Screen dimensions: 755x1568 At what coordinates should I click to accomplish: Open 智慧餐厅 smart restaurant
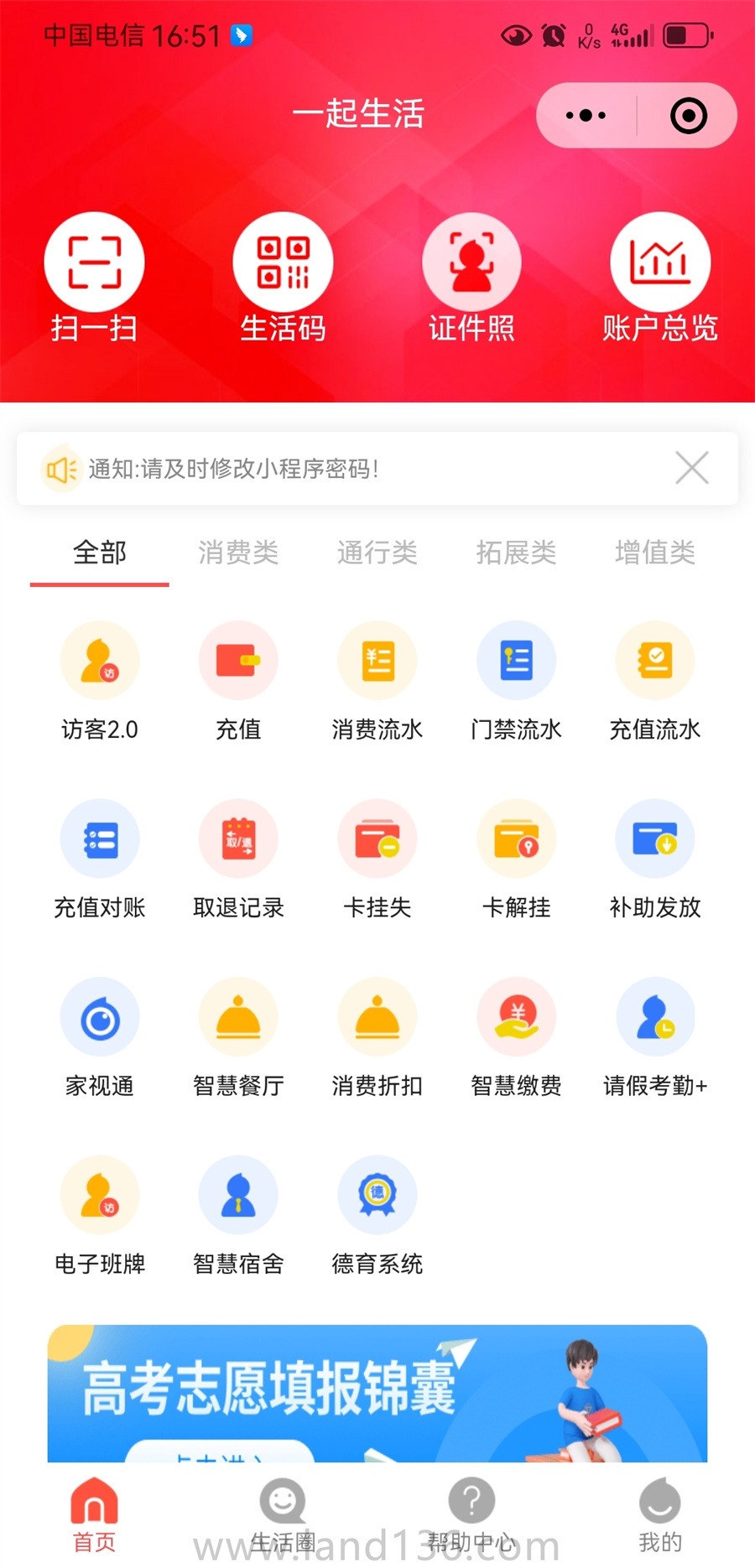(238, 1036)
